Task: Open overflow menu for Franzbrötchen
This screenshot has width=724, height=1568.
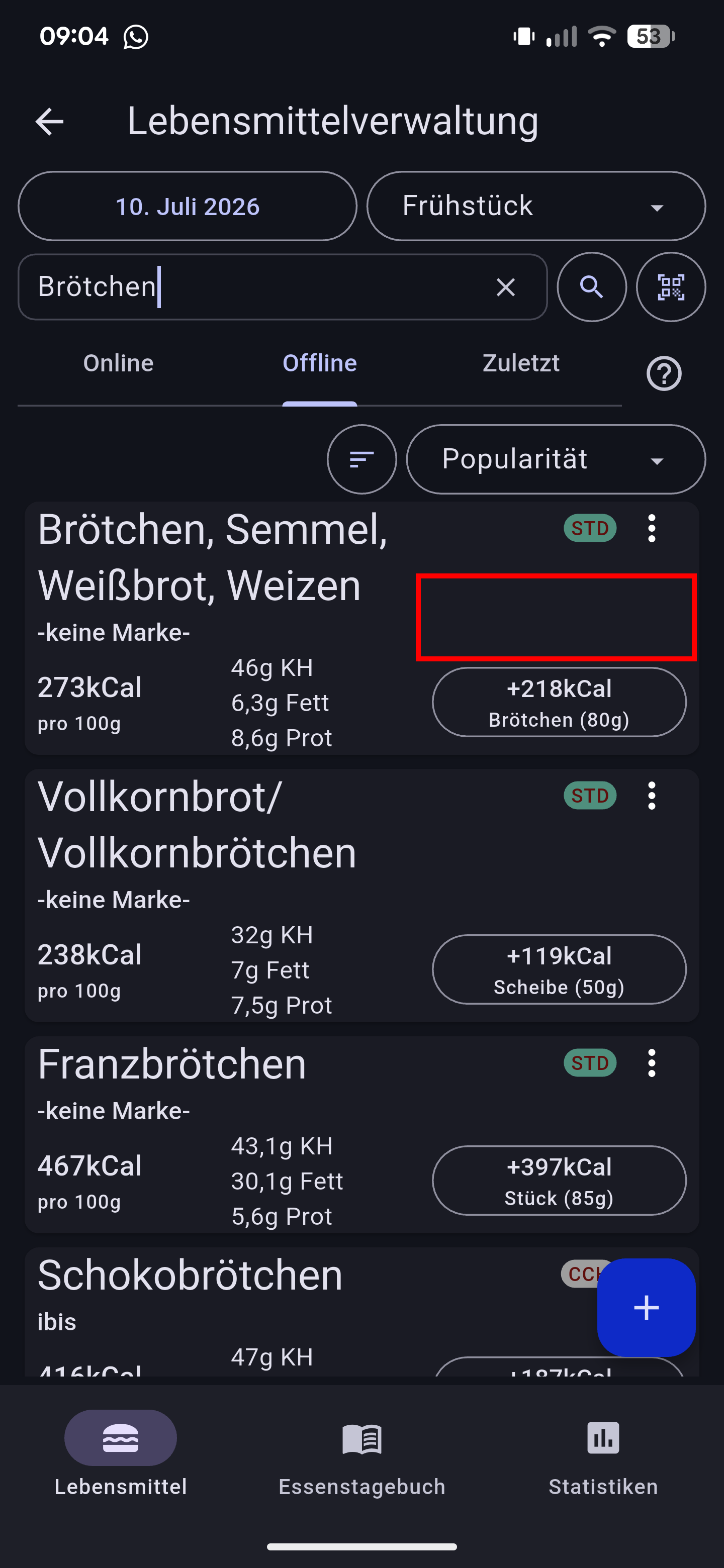Action: pos(652,1063)
